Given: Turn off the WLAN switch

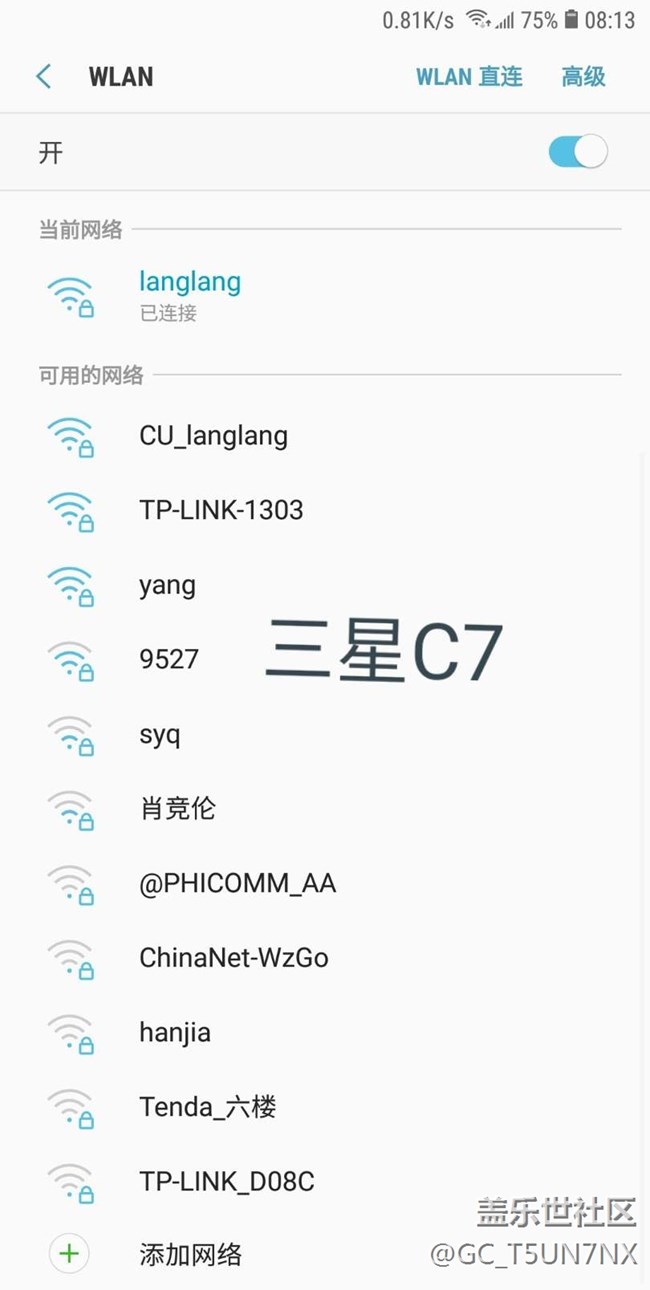Looking at the screenshot, I should 577,152.
